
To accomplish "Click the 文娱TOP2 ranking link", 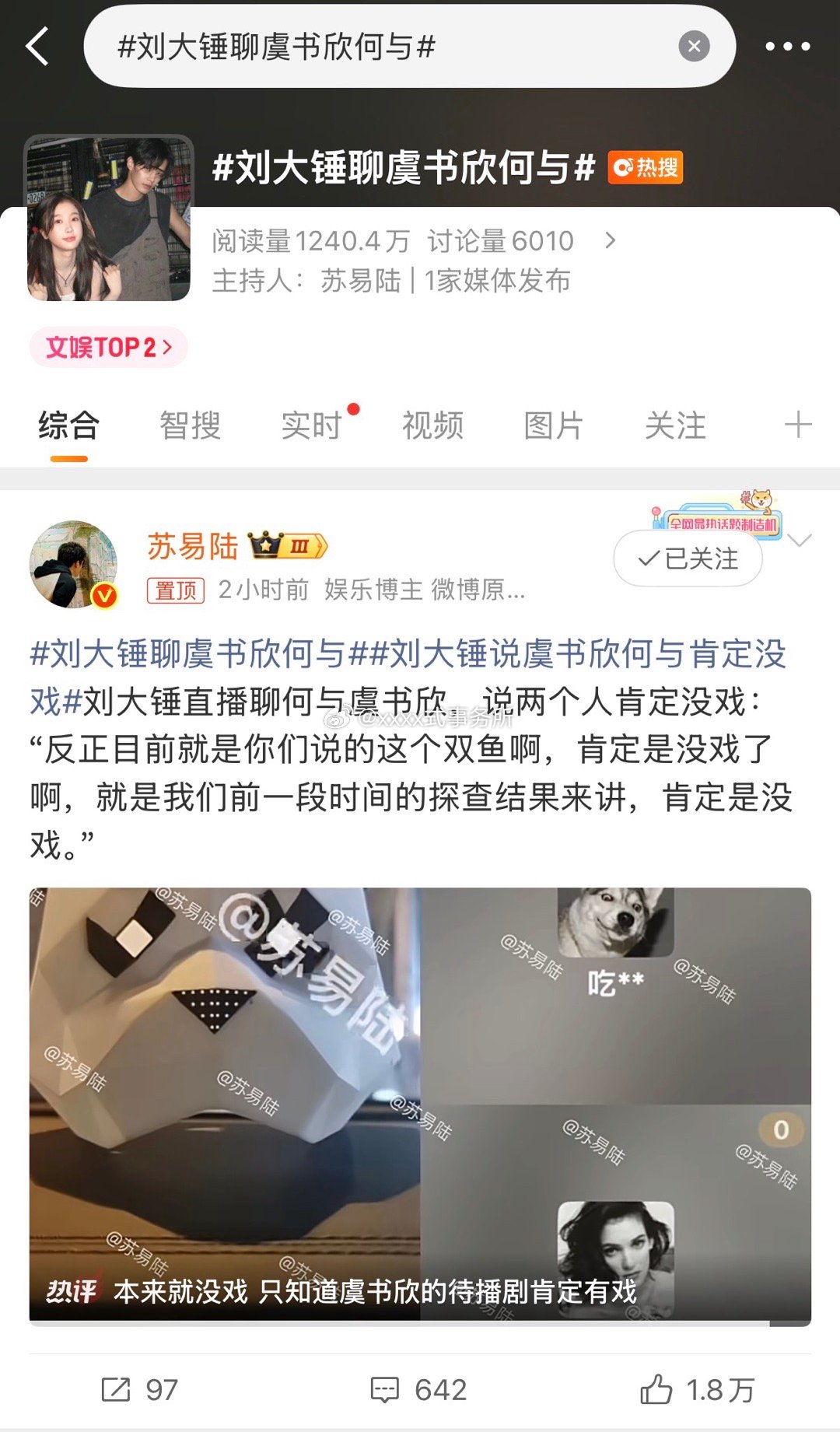I will coord(107,348).
